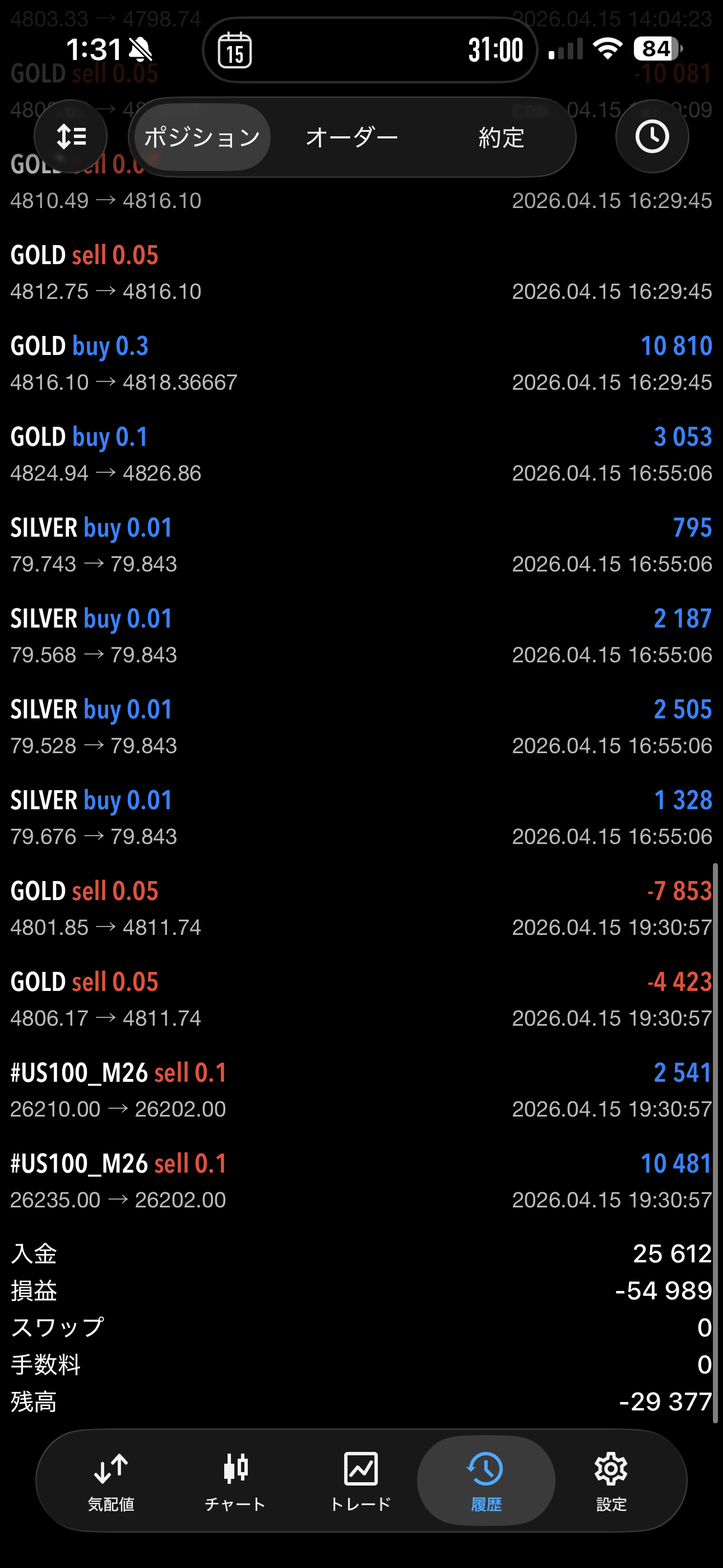The image size is (723, 1568).
Task: Open the #US100_M26 sell trade with profit 2 541
Action: click(361, 1090)
